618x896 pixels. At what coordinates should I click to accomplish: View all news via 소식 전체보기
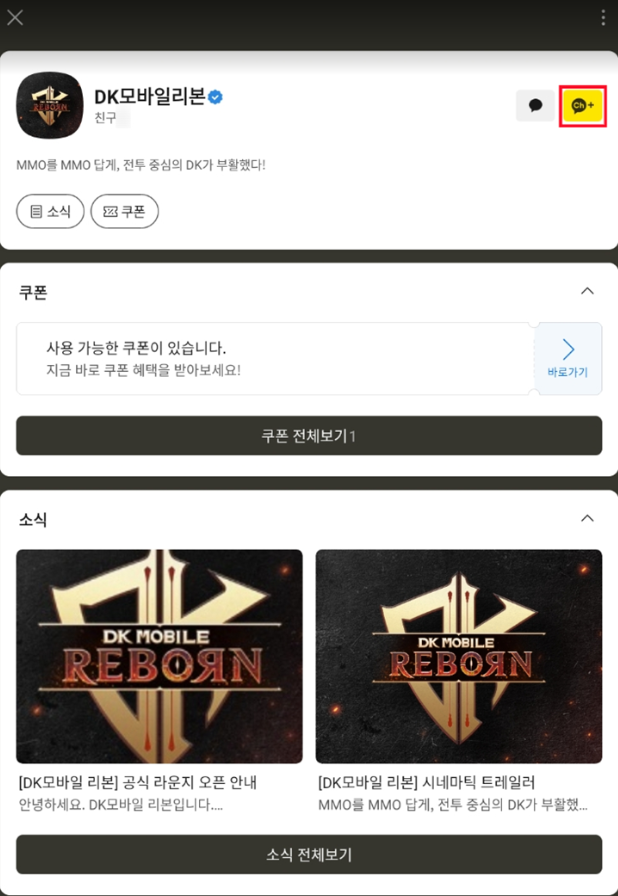(309, 855)
